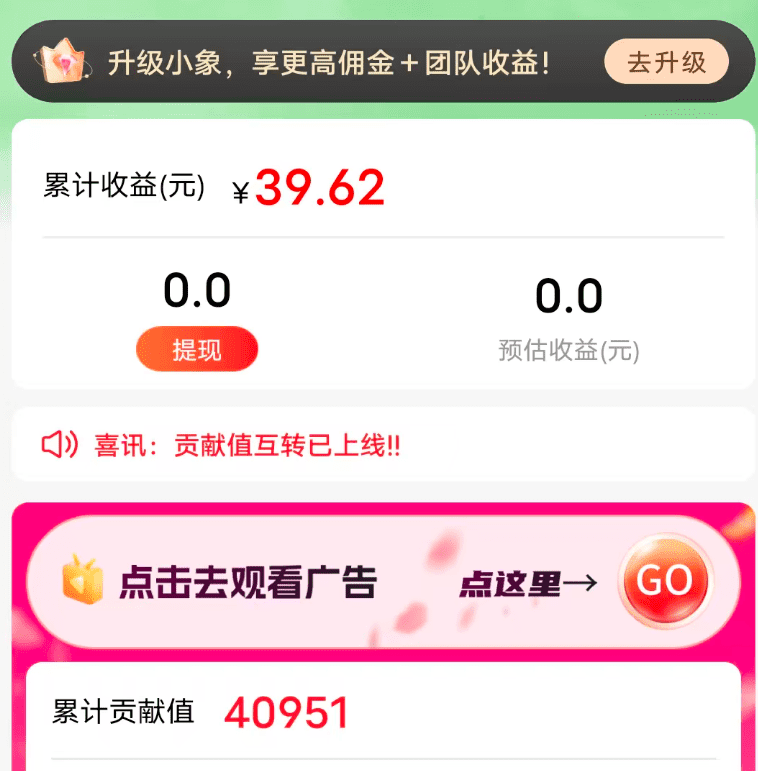The height and width of the screenshot is (771, 758).
Task: Tap the 去升级 upgrade button
Action: pyautogui.click(x=666, y=61)
